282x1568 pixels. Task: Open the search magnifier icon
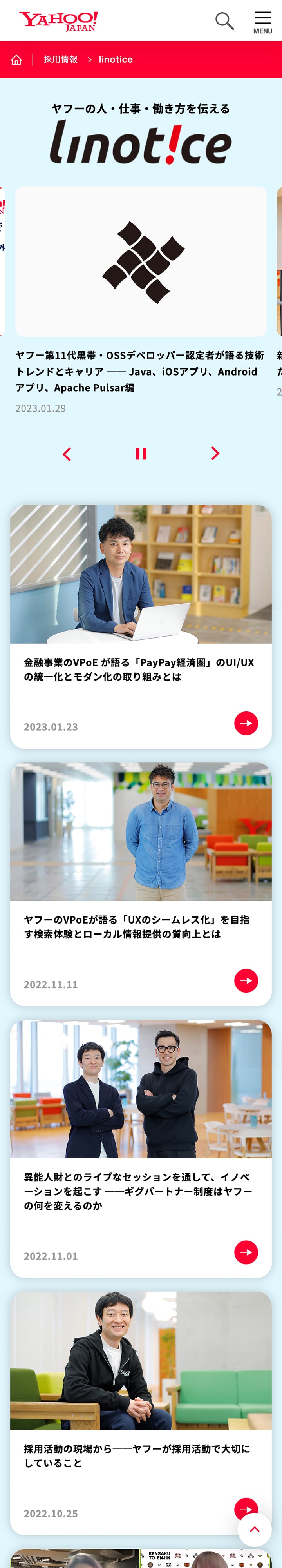click(x=224, y=21)
